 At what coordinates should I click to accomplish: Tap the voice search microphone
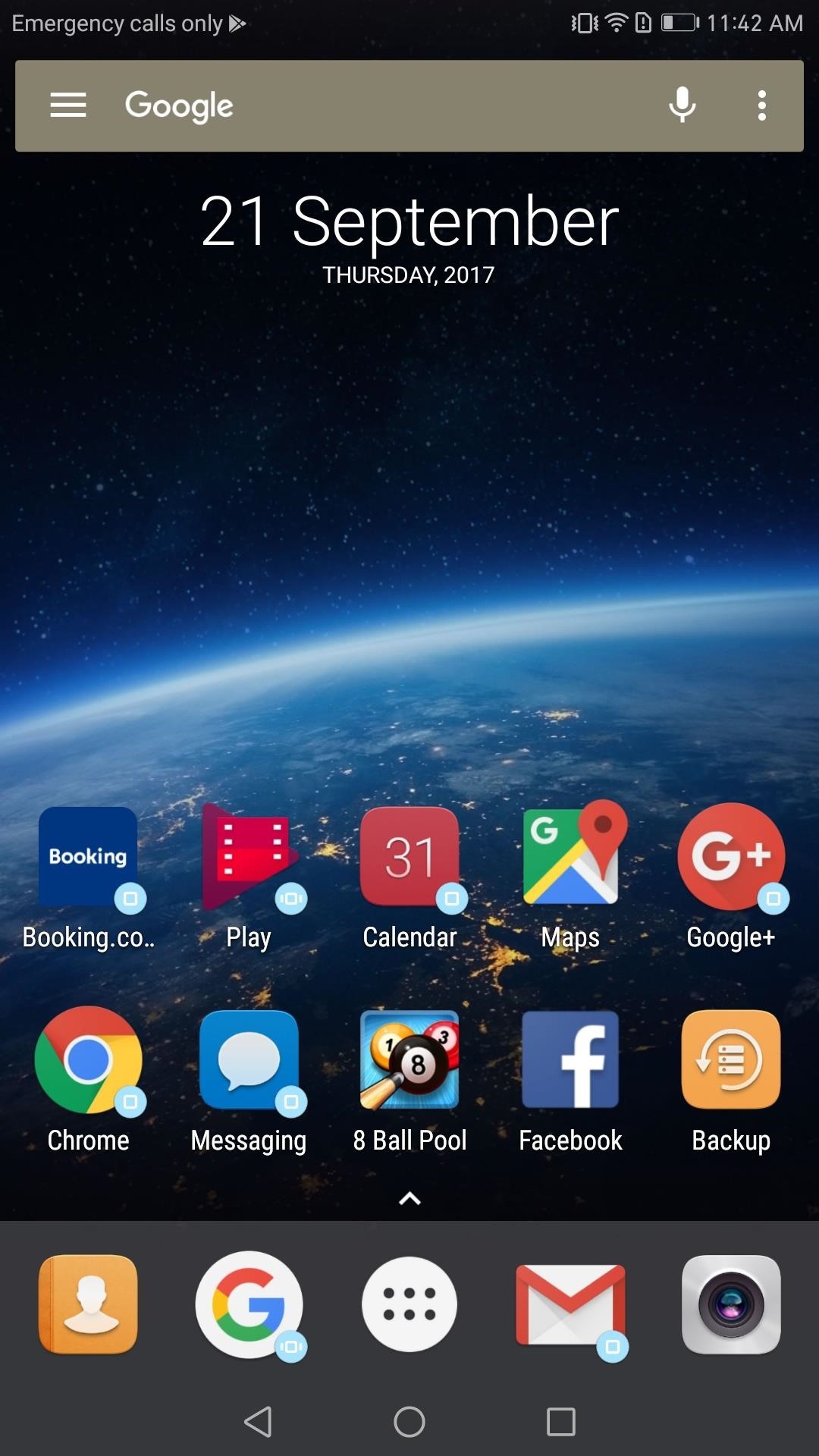tap(681, 105)
